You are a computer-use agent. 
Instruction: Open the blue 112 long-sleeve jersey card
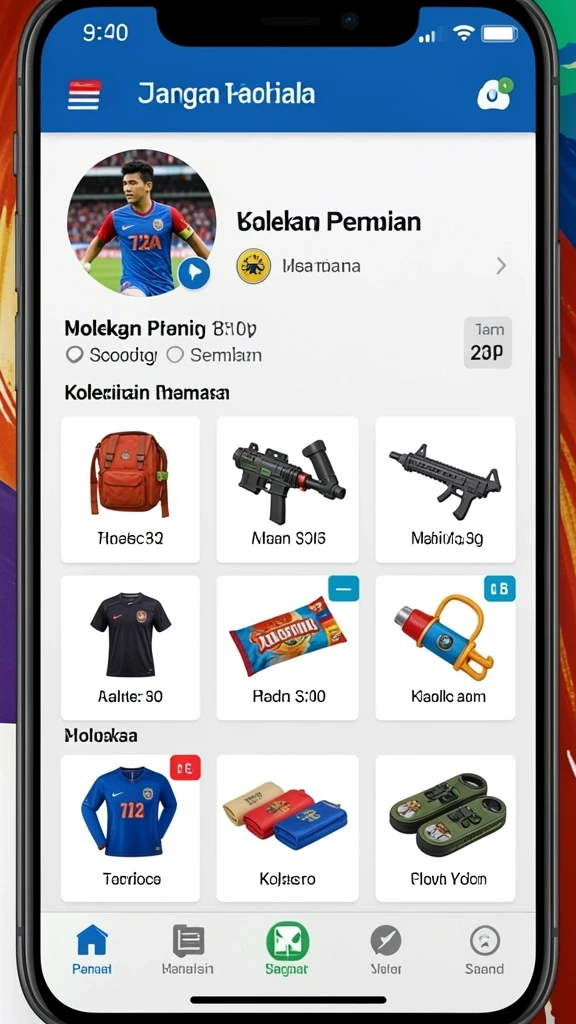coord(131,828)
